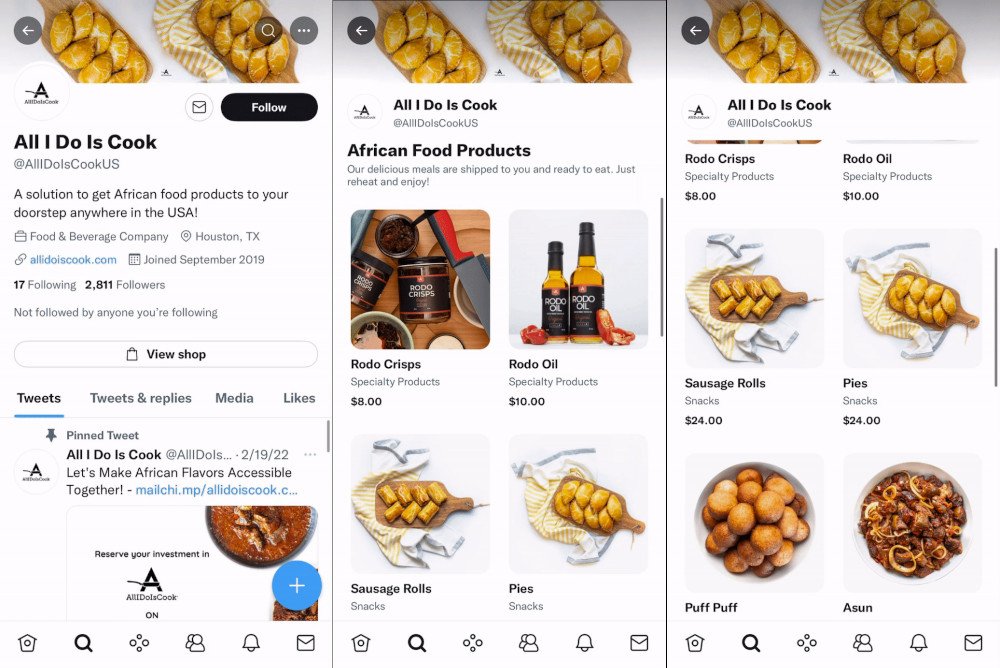
Task: Switch to the Tweets & replies tab
Action: click(x=141, y=398)
